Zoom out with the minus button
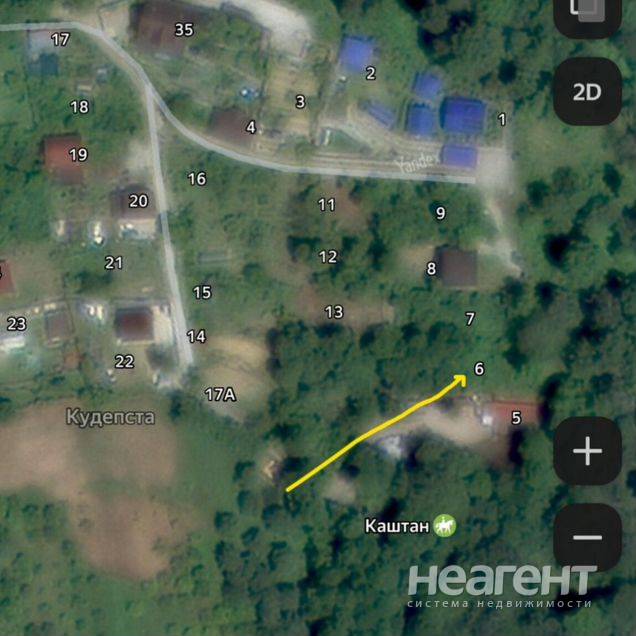This screenshot has width=636, height=636. click(x=587, y=538)
